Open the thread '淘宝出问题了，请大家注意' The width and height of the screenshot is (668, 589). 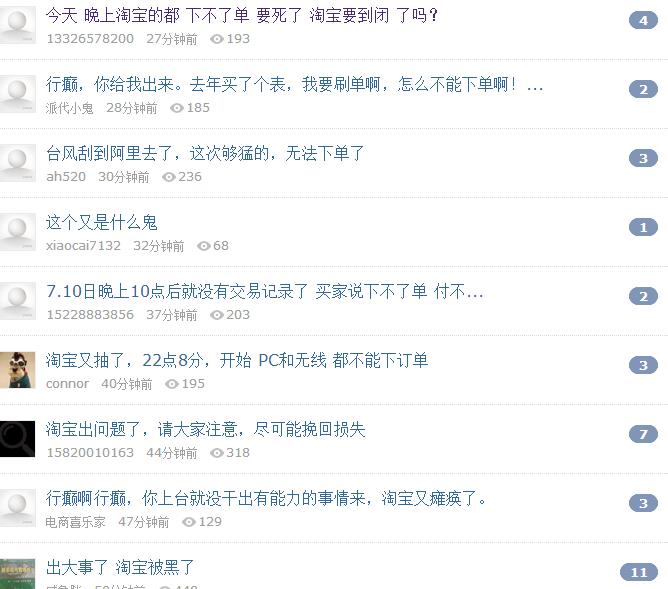pyautogui.click(x=206, y=430)
